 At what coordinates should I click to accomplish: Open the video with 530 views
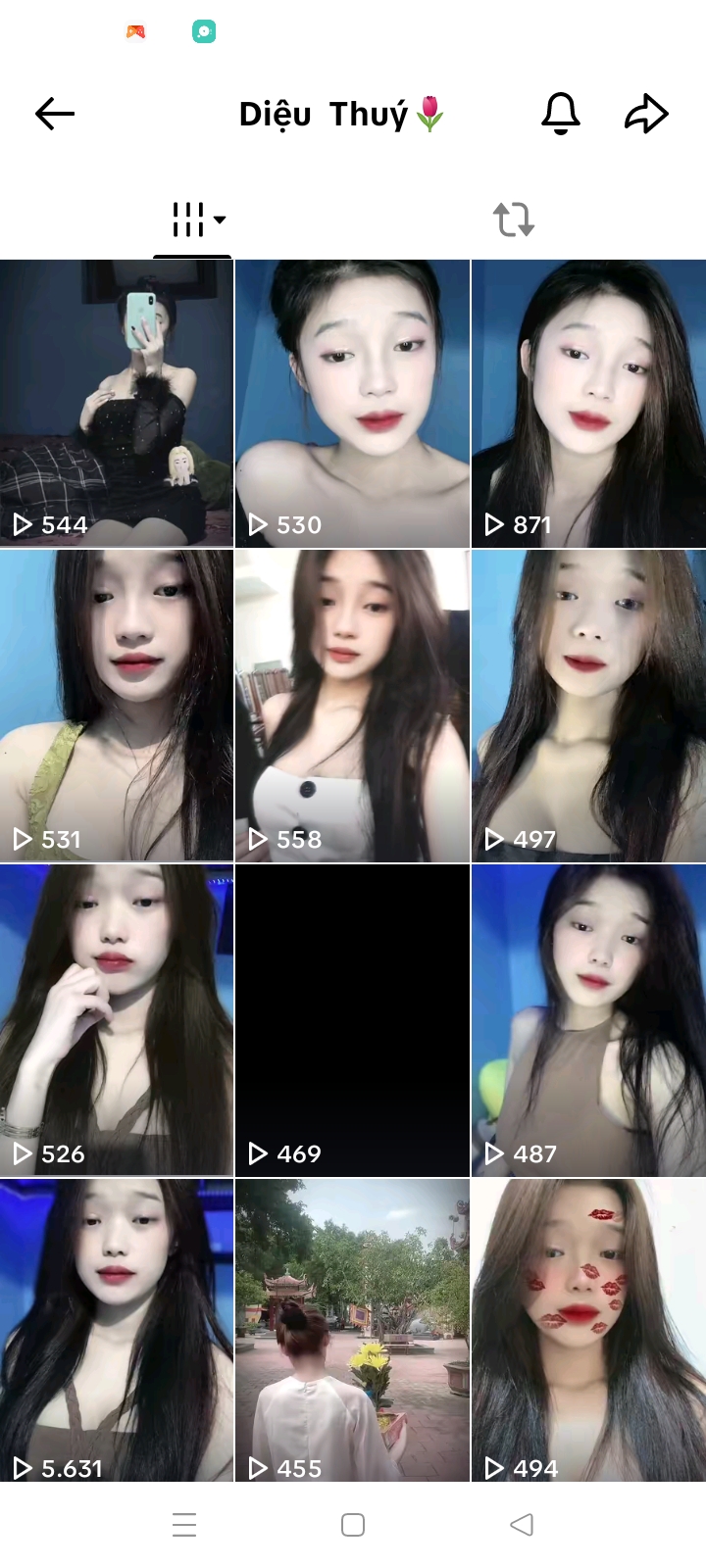pos(352,403)
